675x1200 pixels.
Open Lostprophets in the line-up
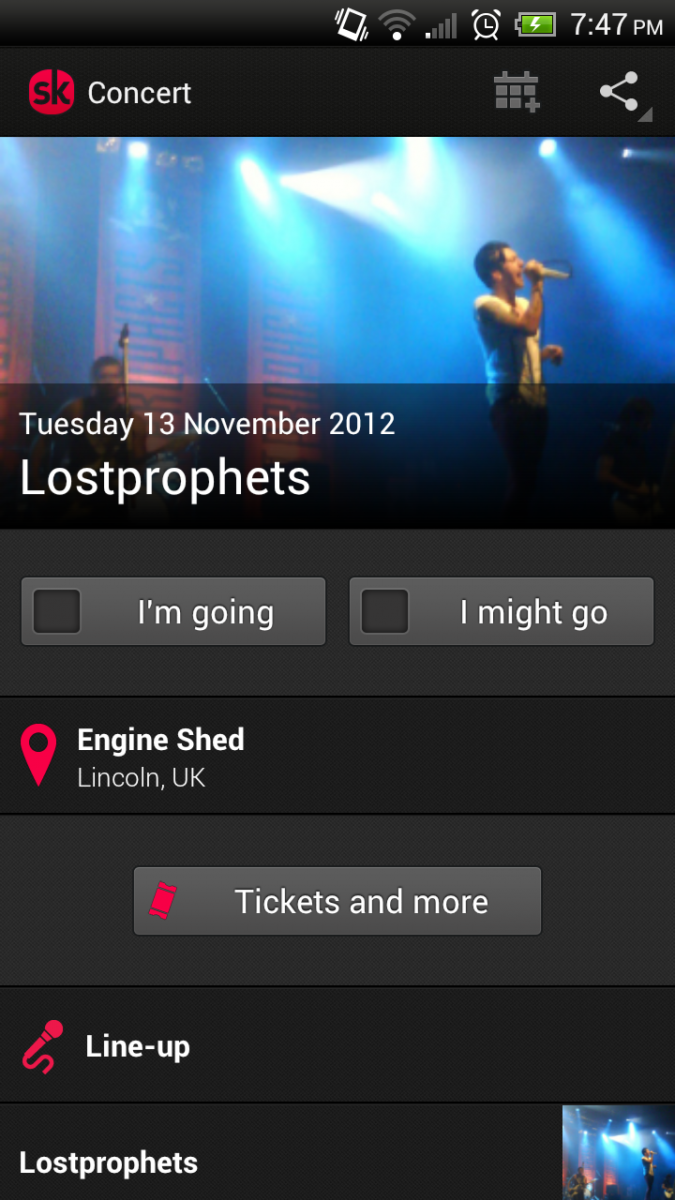[337, 1160]
